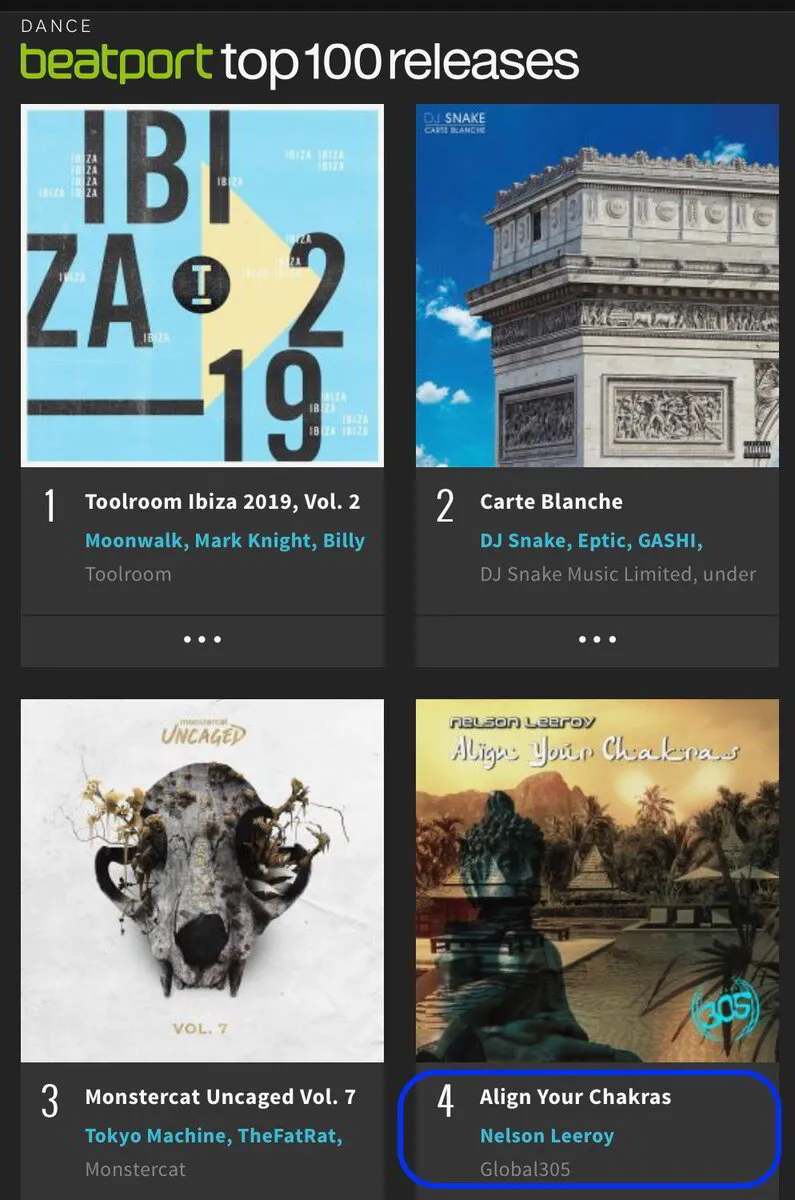Open the Toolroom Ibiza 2019 cover art

[202, 286]
